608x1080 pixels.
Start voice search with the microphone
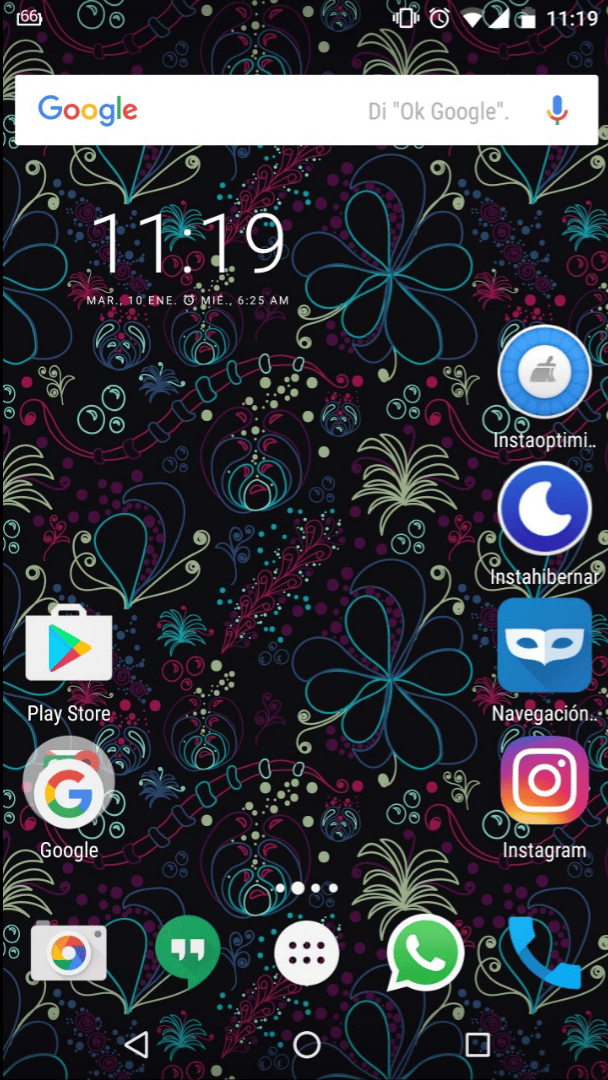[557, 110]
